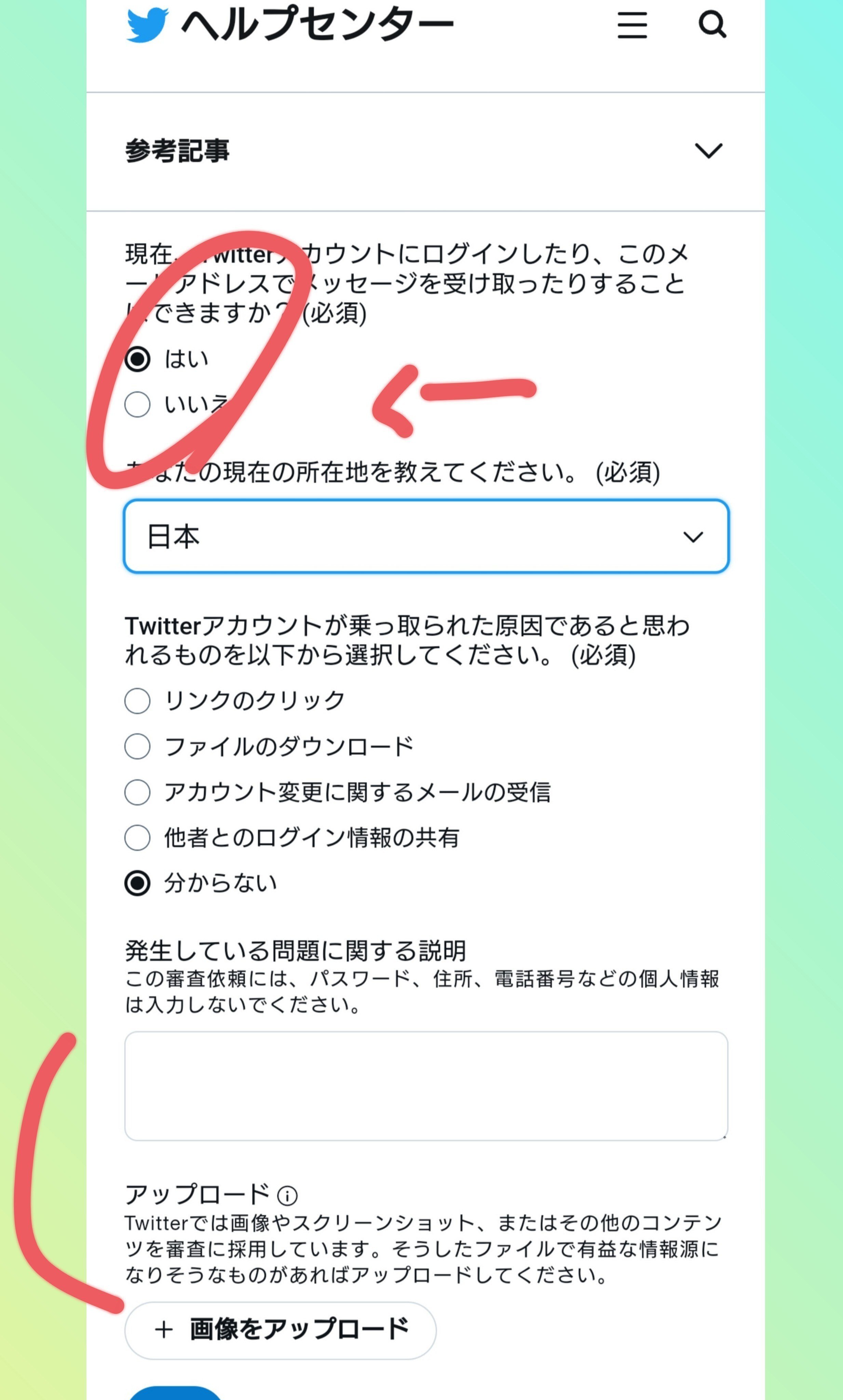Open the search icon
The image size is (843, 1400).
point(712,25)
